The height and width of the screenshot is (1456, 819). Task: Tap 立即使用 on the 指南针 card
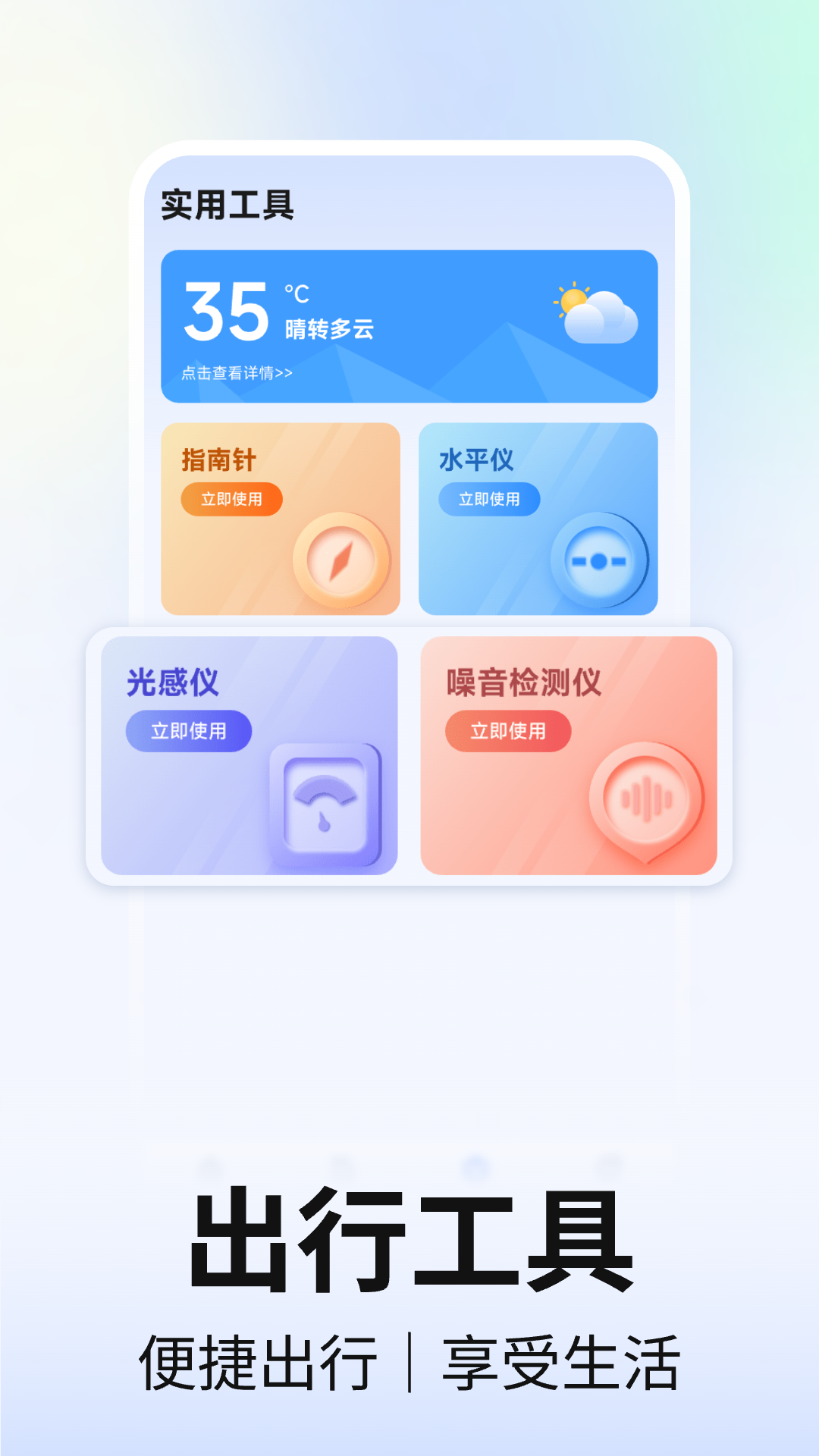click(x=231, y=500)
